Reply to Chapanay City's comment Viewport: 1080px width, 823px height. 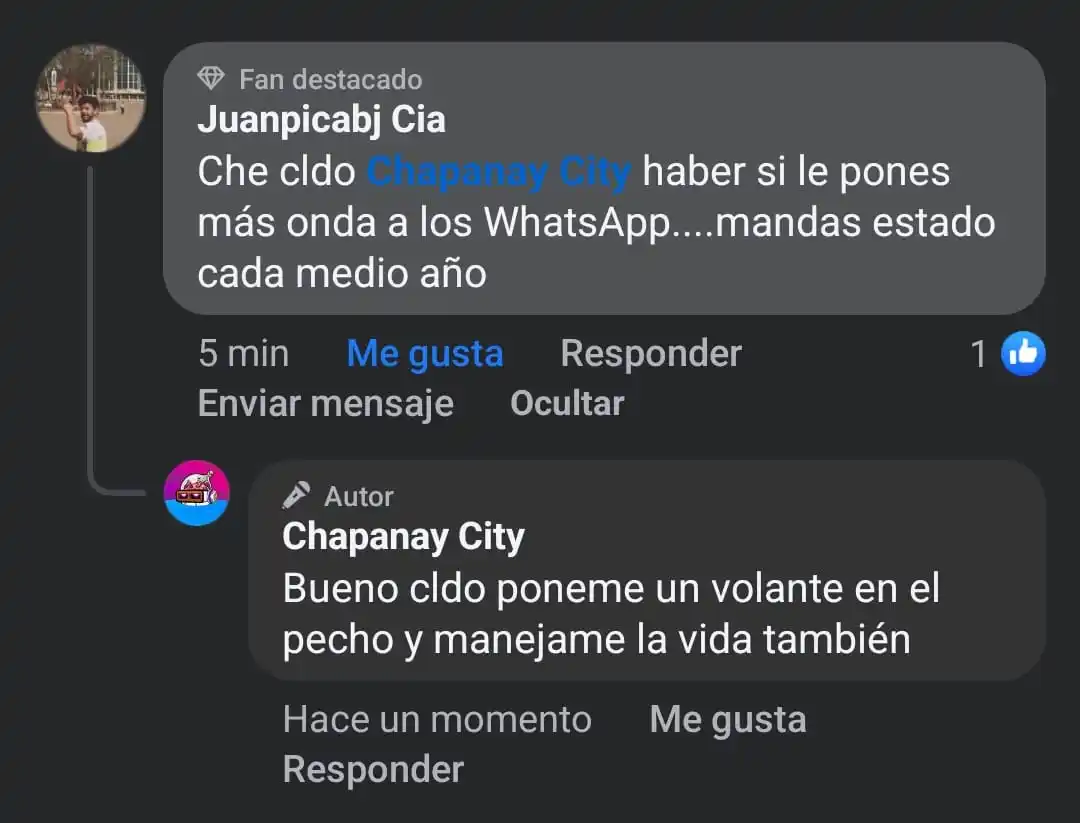coord(373,769)
